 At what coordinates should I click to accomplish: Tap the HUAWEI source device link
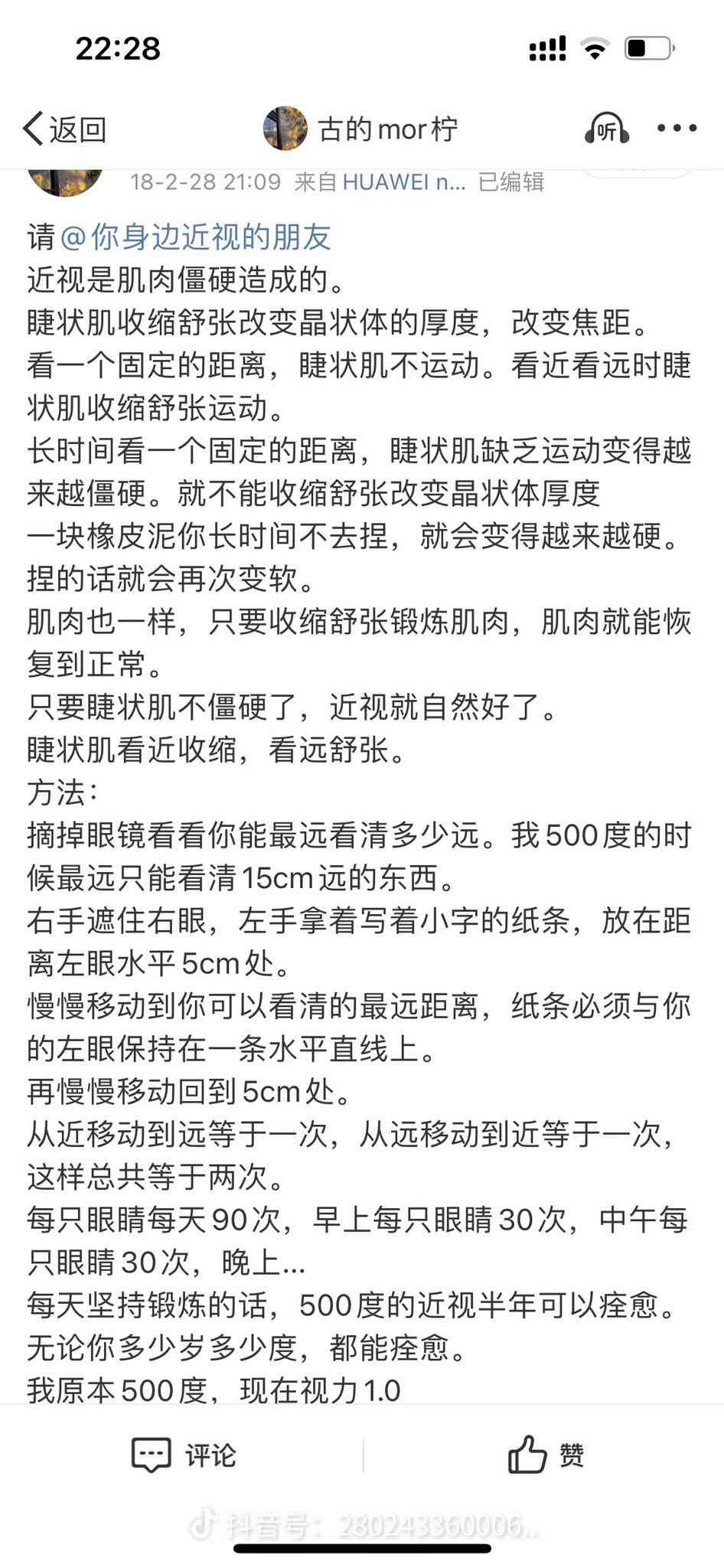tap(403, 181)
